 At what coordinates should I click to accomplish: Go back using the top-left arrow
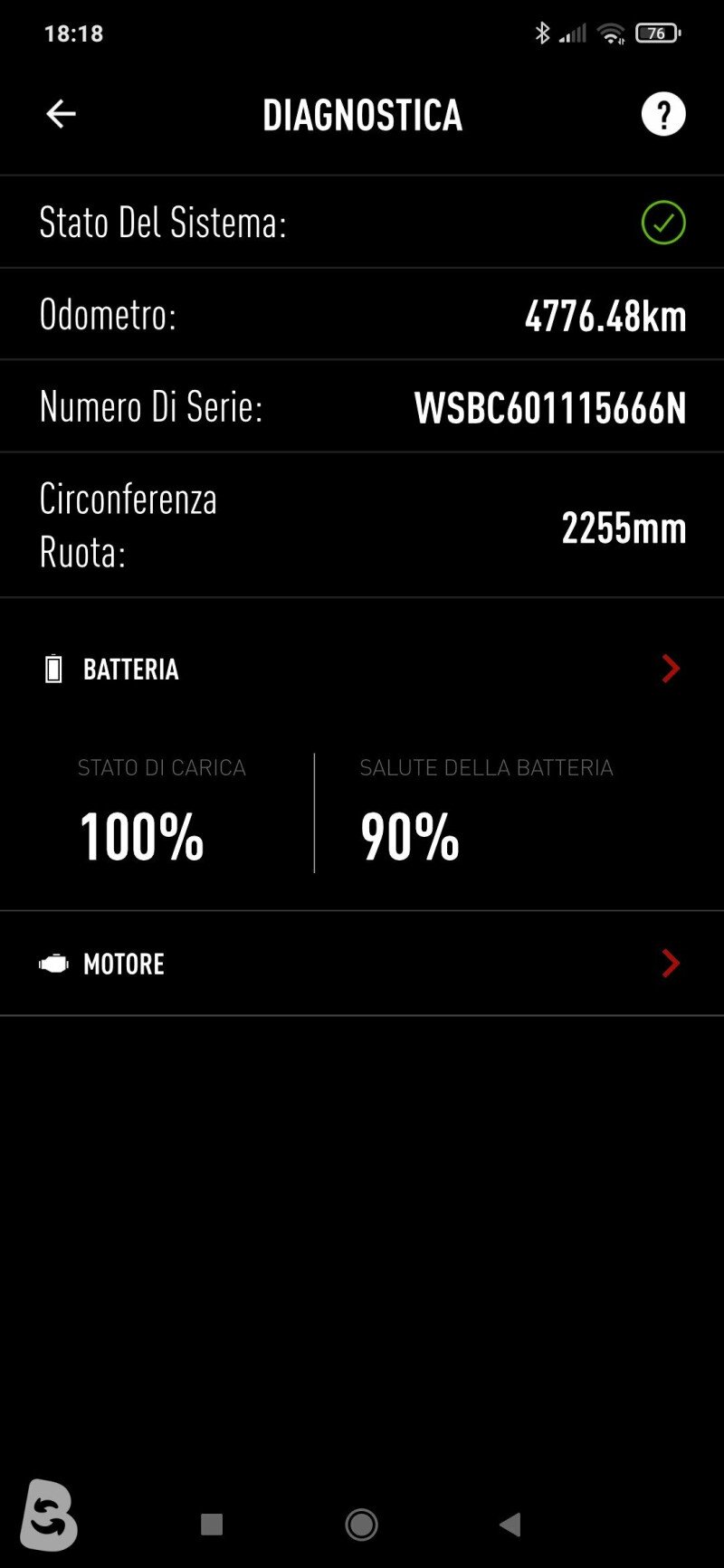[x=61, y=114]
